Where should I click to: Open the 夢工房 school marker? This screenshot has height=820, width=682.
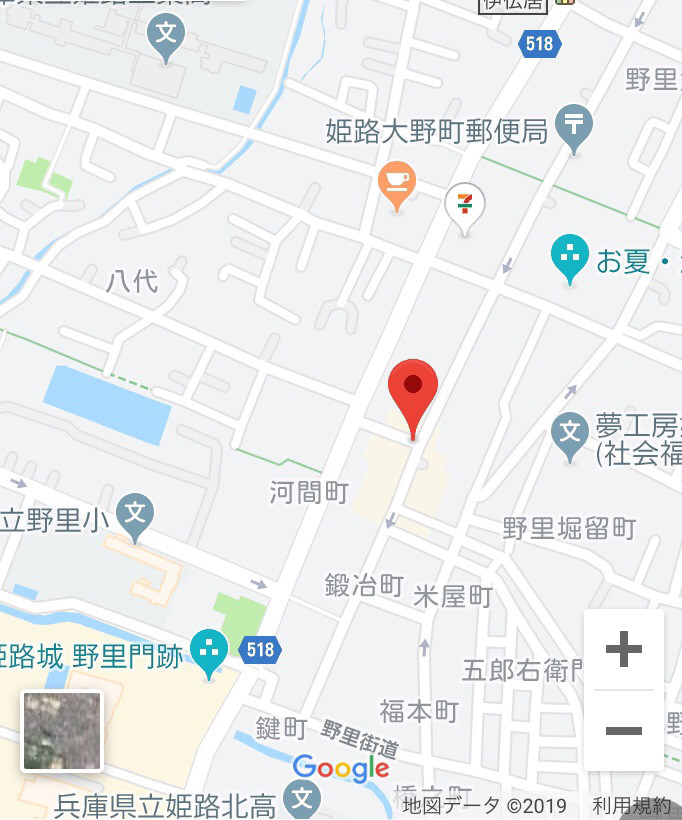click(570, 434)
